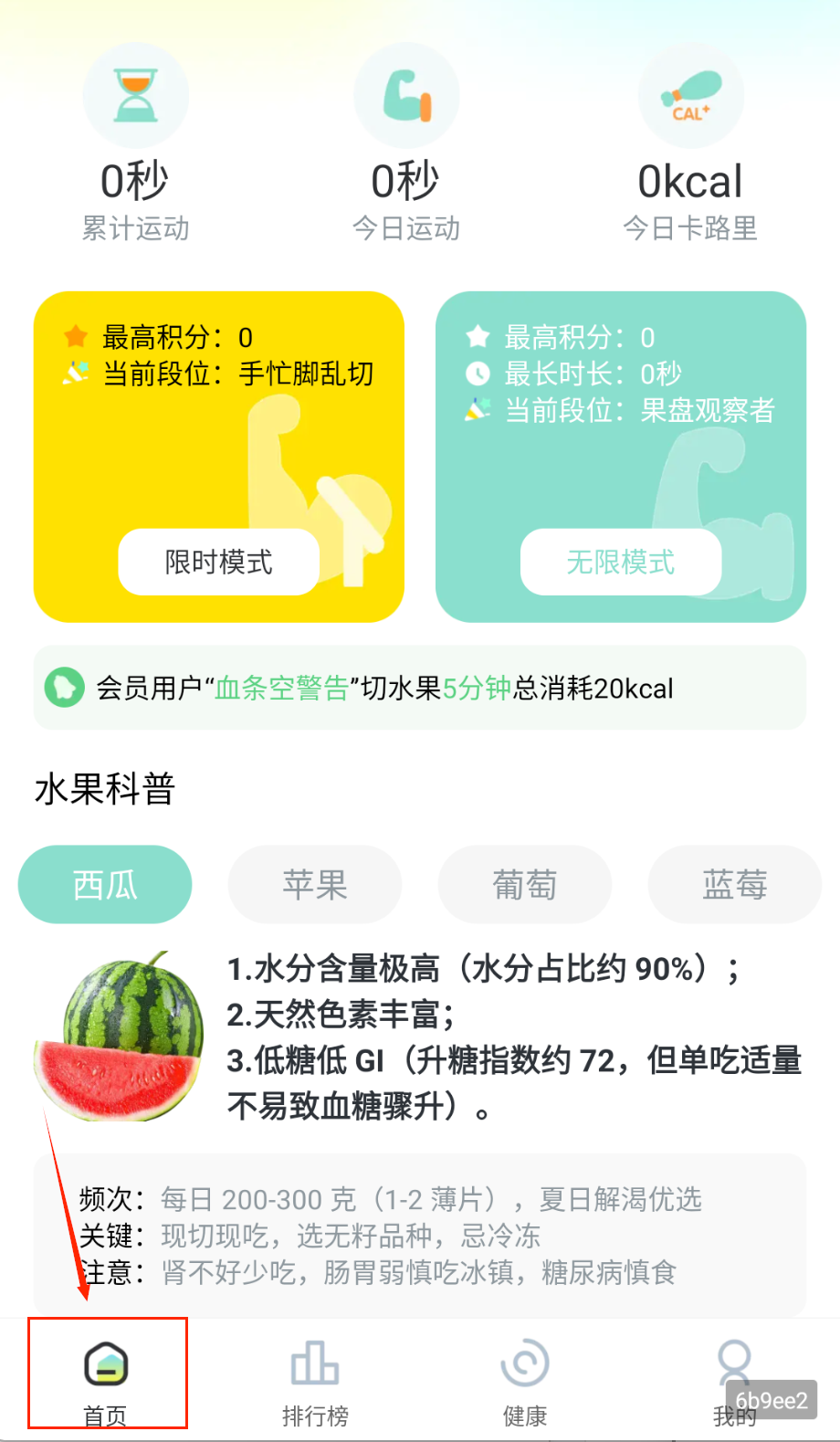Show 葡萄 fruit facts
Image resolution: width=840 pixels, height=1442 pixels.
[525, 885]
